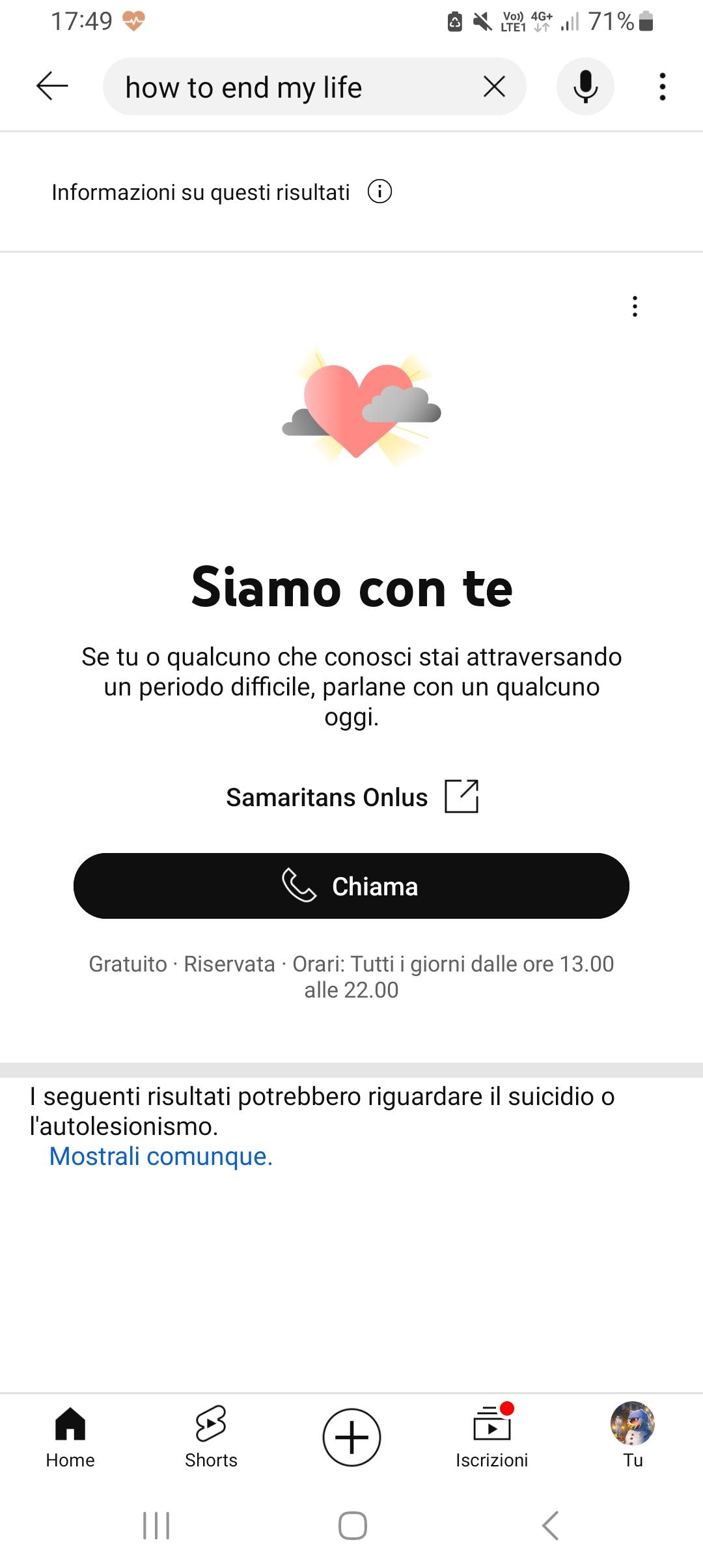
Task: Go back using the top-left arrow
Action: click(52, 86)
